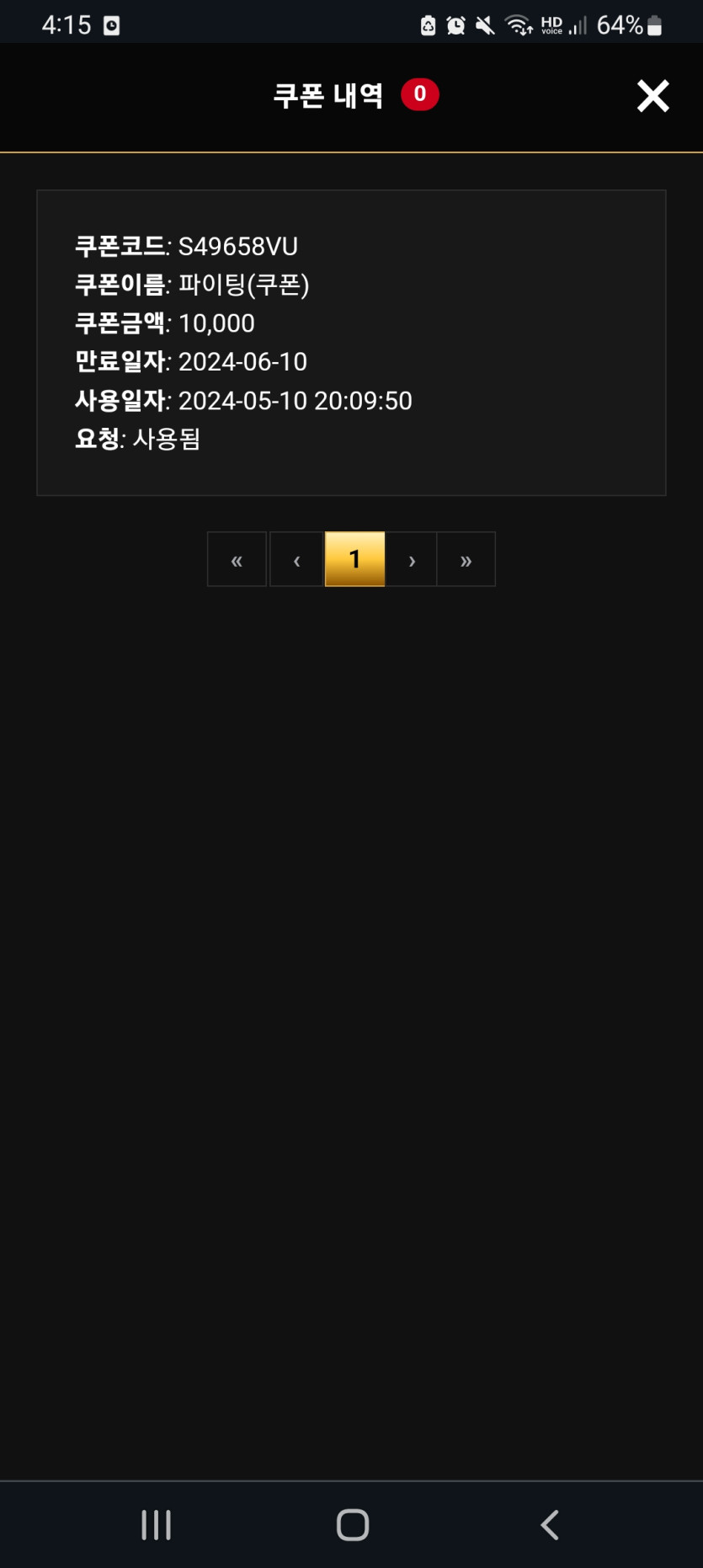Select page 1 in pagination
The height and width of the screenshot is (1568, 703).
(x=354, y=559)
